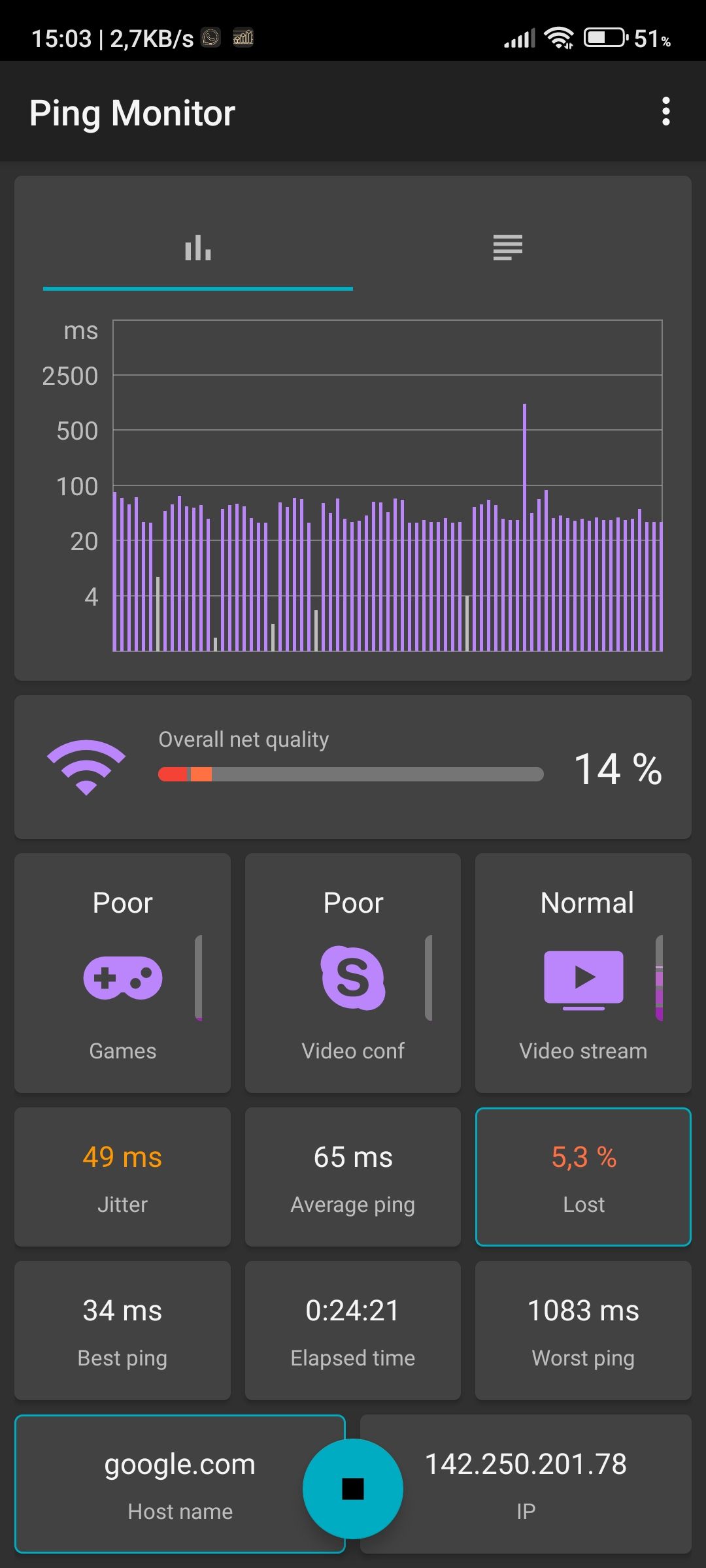Select the Games gamepad icon
This screenshot has width=706, height=1568.
pos(123,978)
